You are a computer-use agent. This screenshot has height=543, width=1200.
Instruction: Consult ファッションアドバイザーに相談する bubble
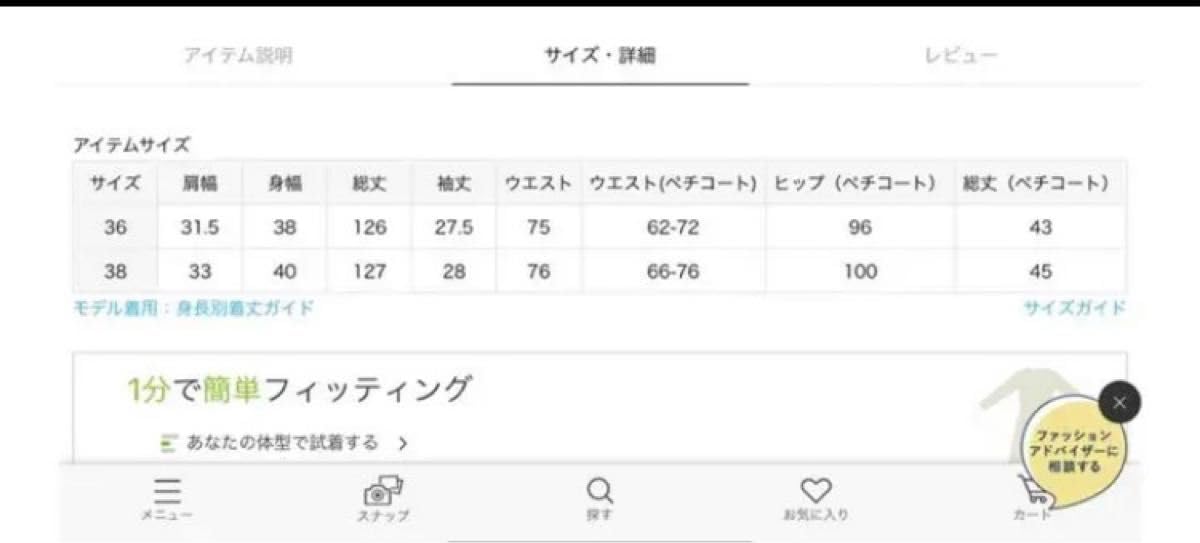[1073, 449]
